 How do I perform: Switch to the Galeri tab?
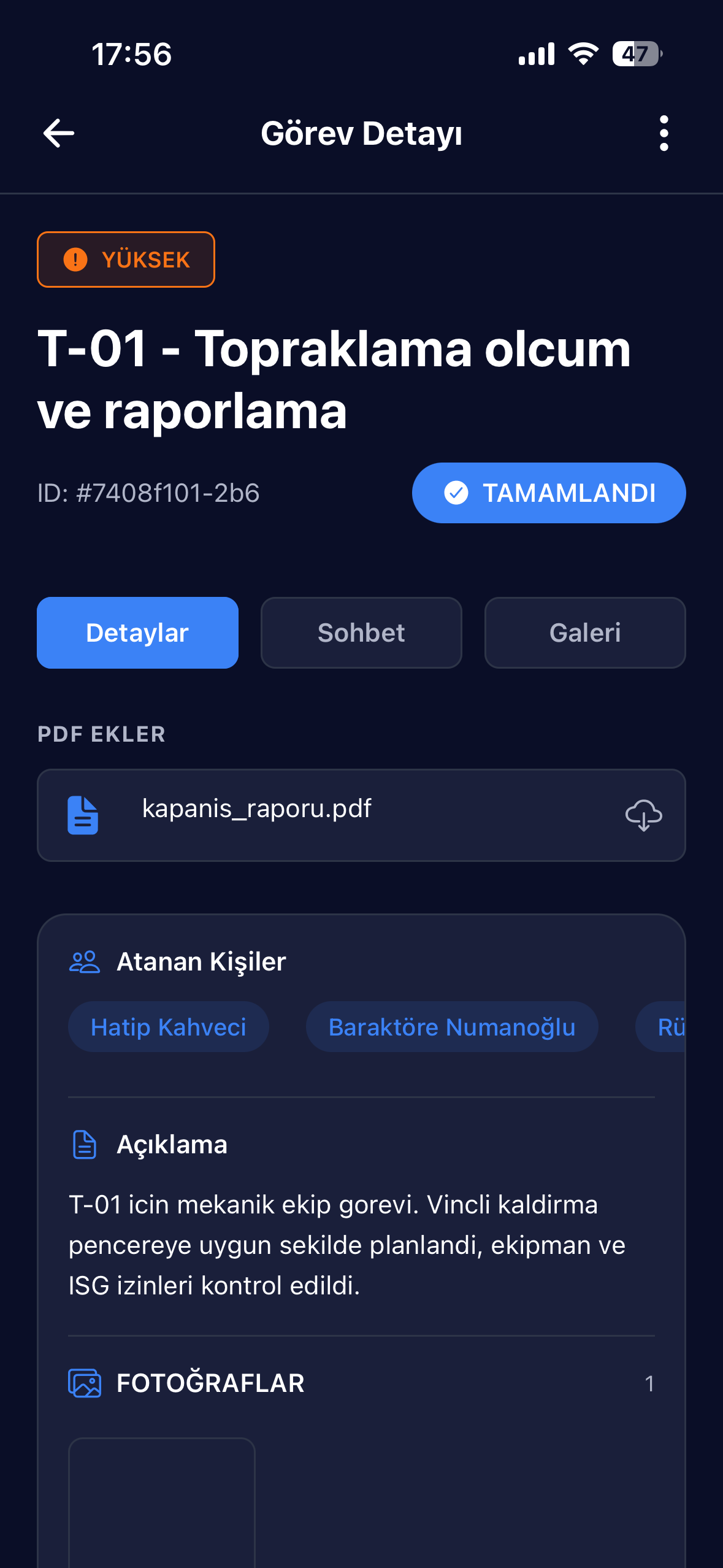click(x=584, y=632)
